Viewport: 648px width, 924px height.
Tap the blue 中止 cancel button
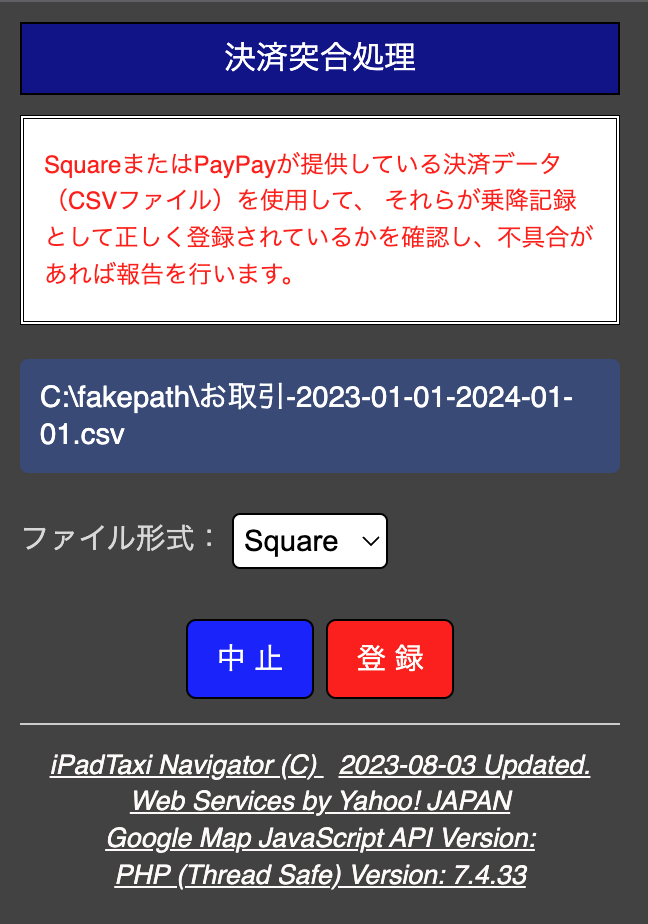pos(250,658)
